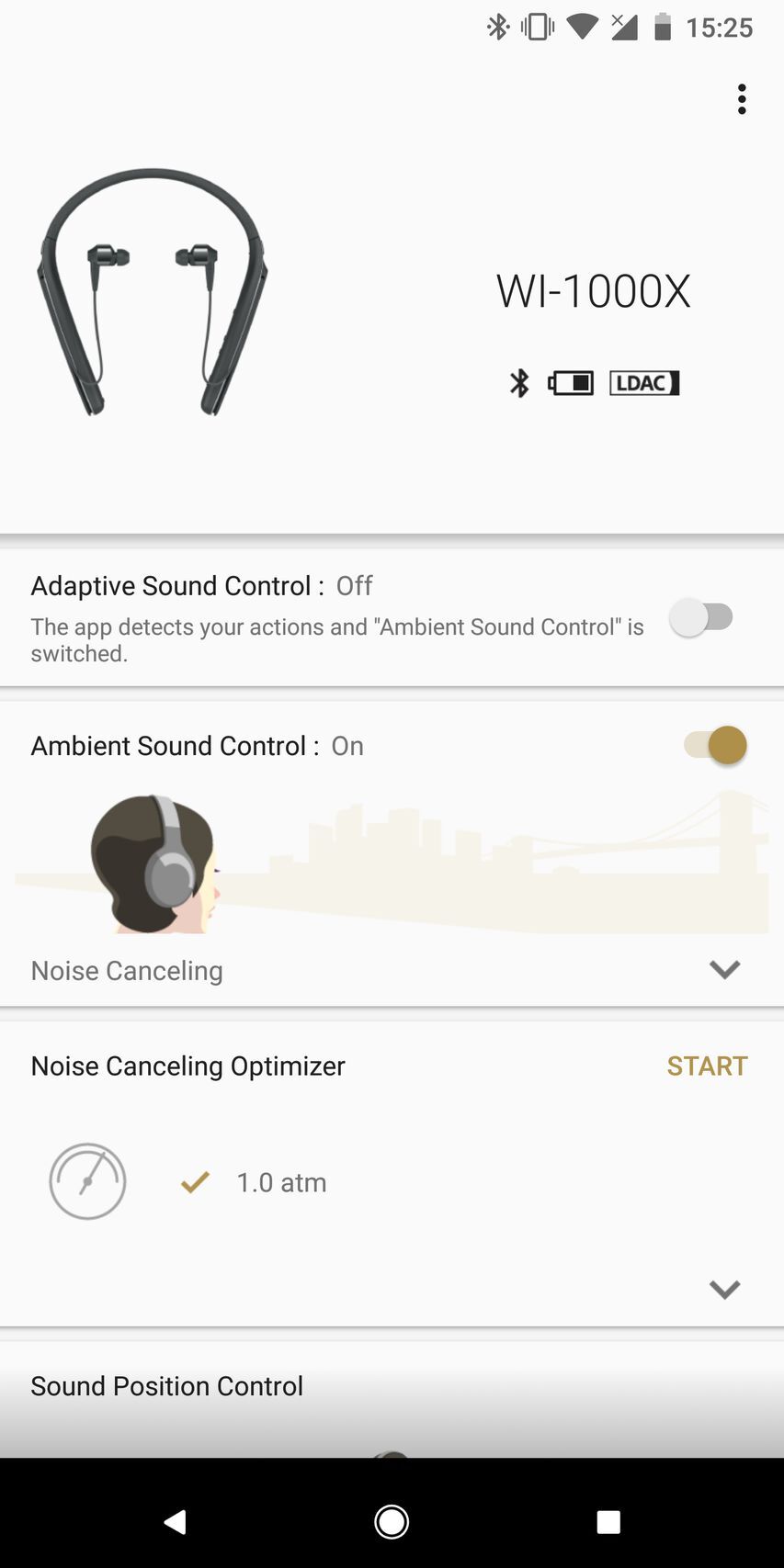Expand the Noise Canceling Optimizer details

coord(724,1290)
